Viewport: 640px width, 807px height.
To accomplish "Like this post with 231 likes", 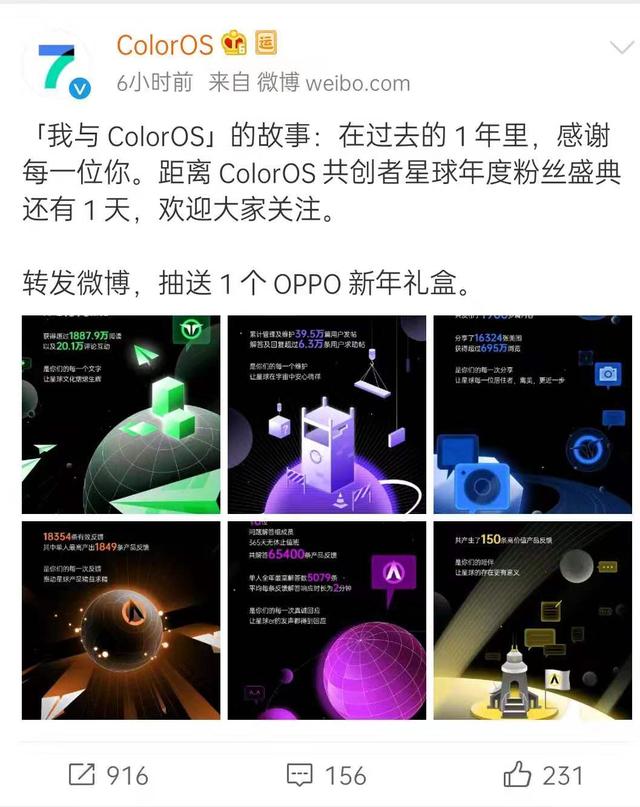I will click(543, 774).
